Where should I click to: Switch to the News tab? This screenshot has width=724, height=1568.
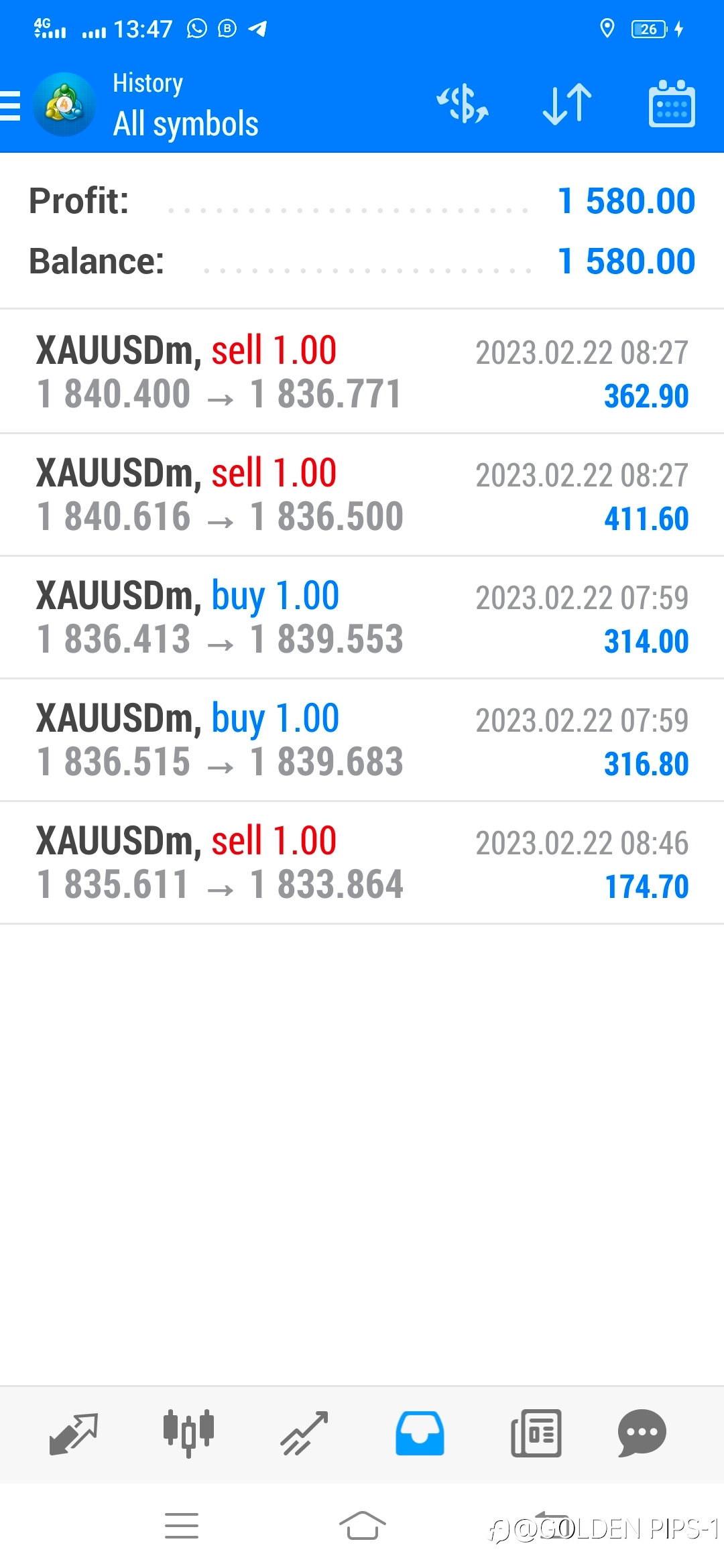(536, 1433)
